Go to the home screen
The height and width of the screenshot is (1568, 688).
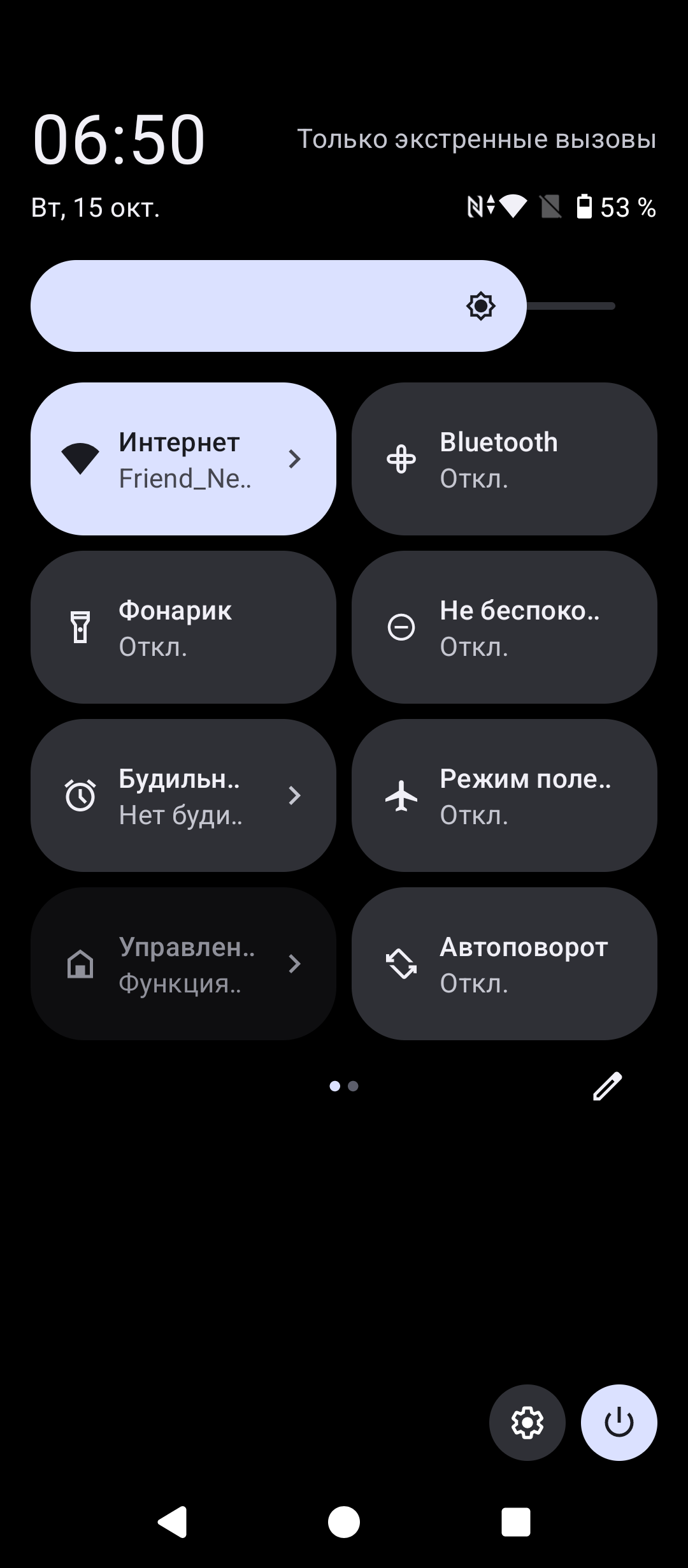344,1522
